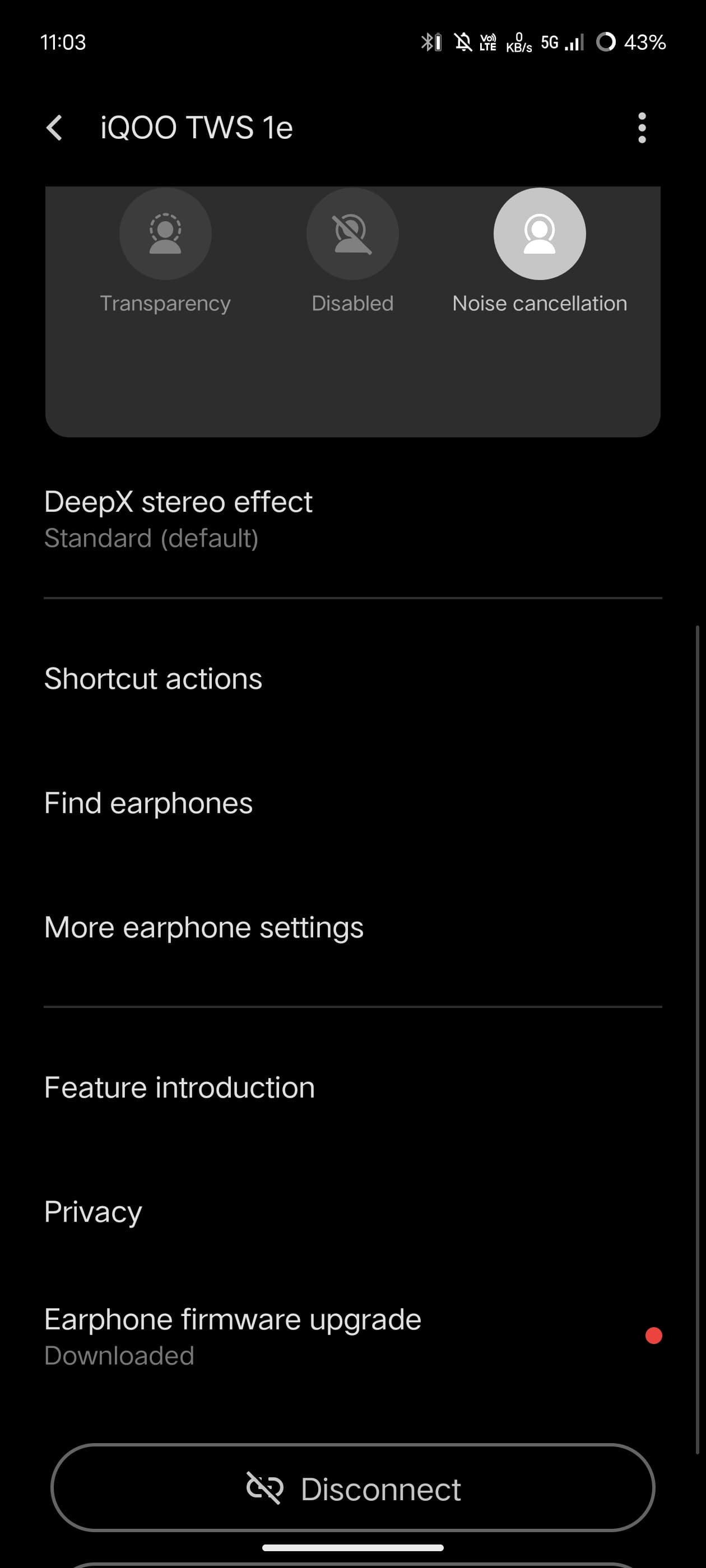This screenshot has width=706, height=1568.
Task: Open Shortcut actions
Action: (352, 679)
